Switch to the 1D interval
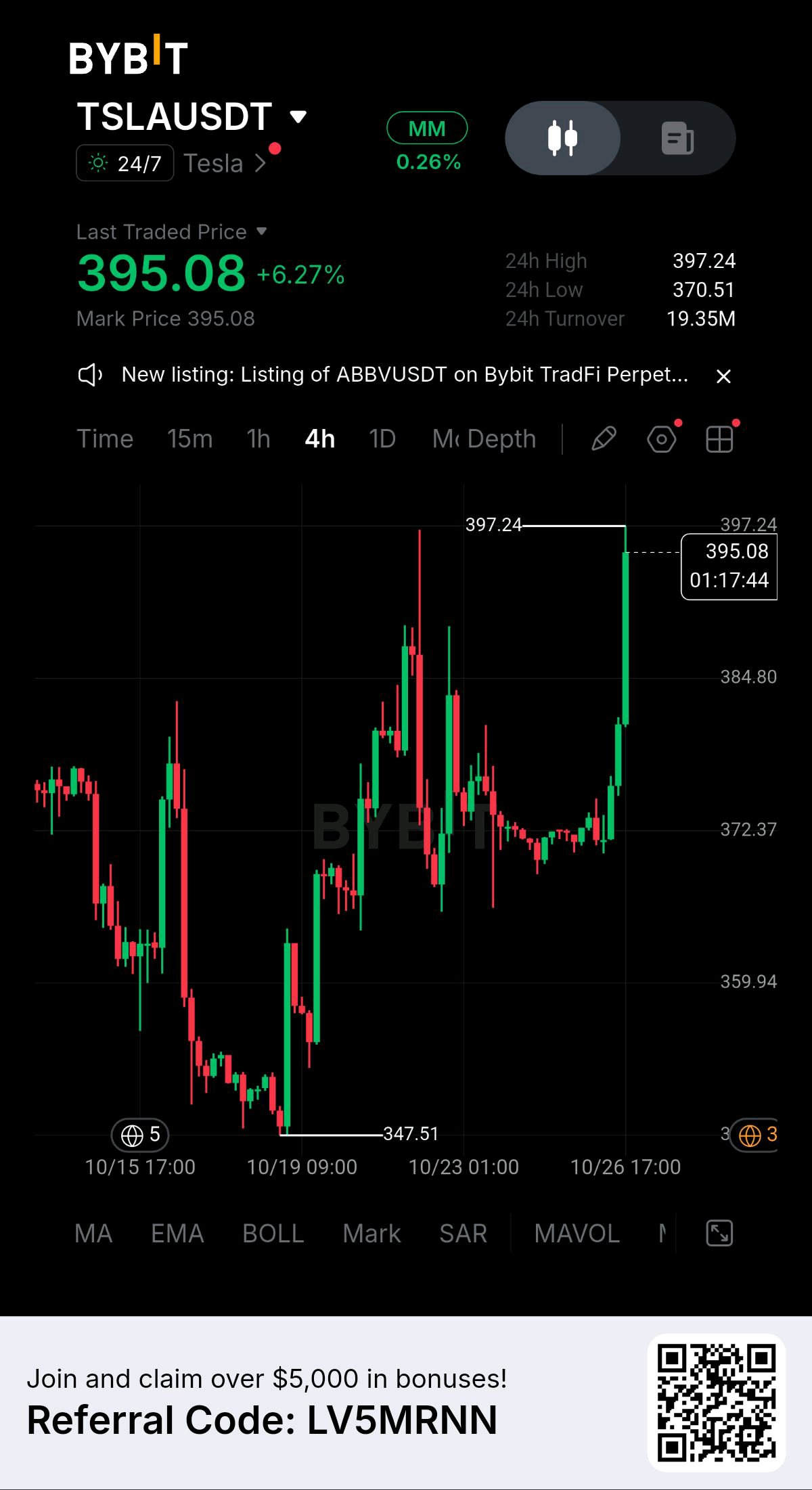The image size is (812, 1490). [x=382, y=438]
